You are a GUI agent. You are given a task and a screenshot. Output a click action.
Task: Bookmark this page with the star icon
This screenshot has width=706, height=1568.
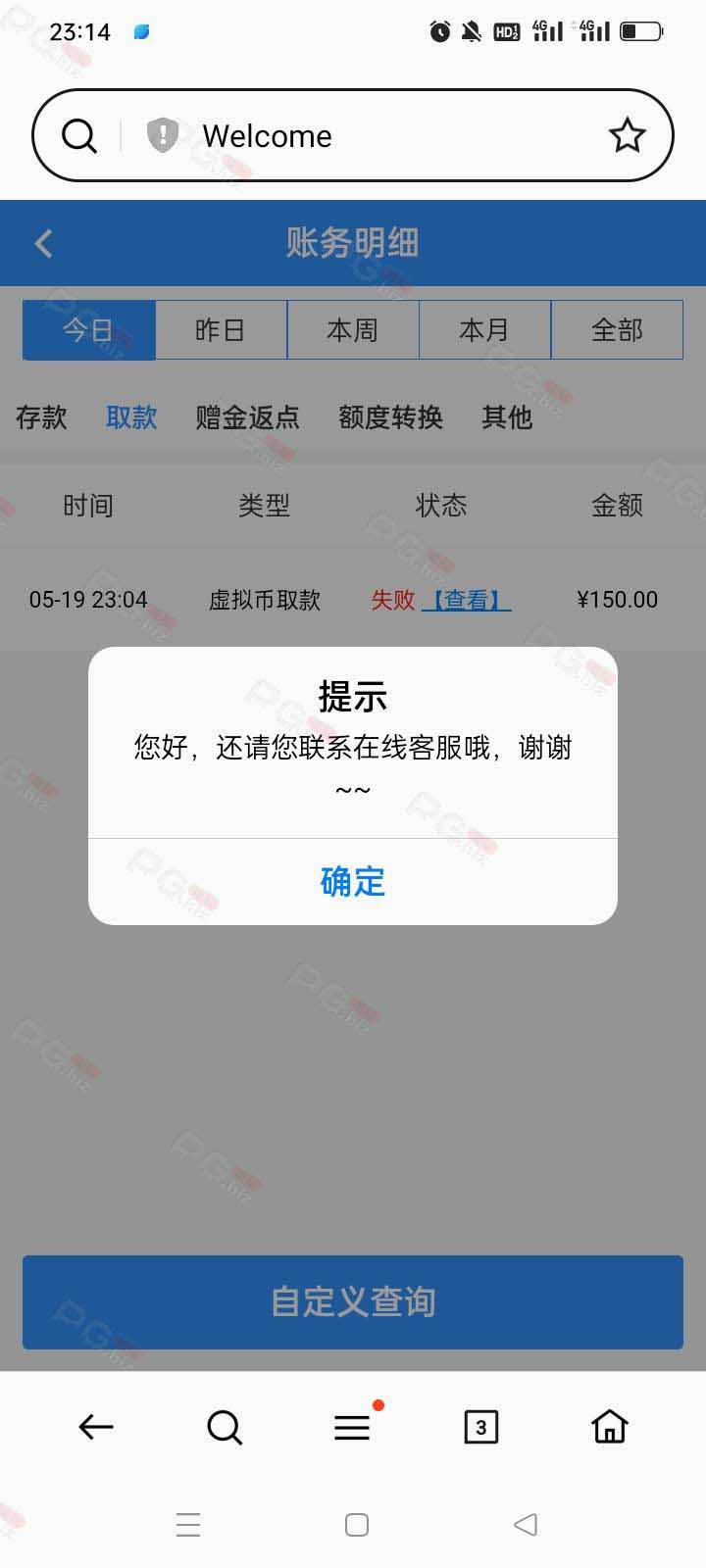[x=627, y=135]
